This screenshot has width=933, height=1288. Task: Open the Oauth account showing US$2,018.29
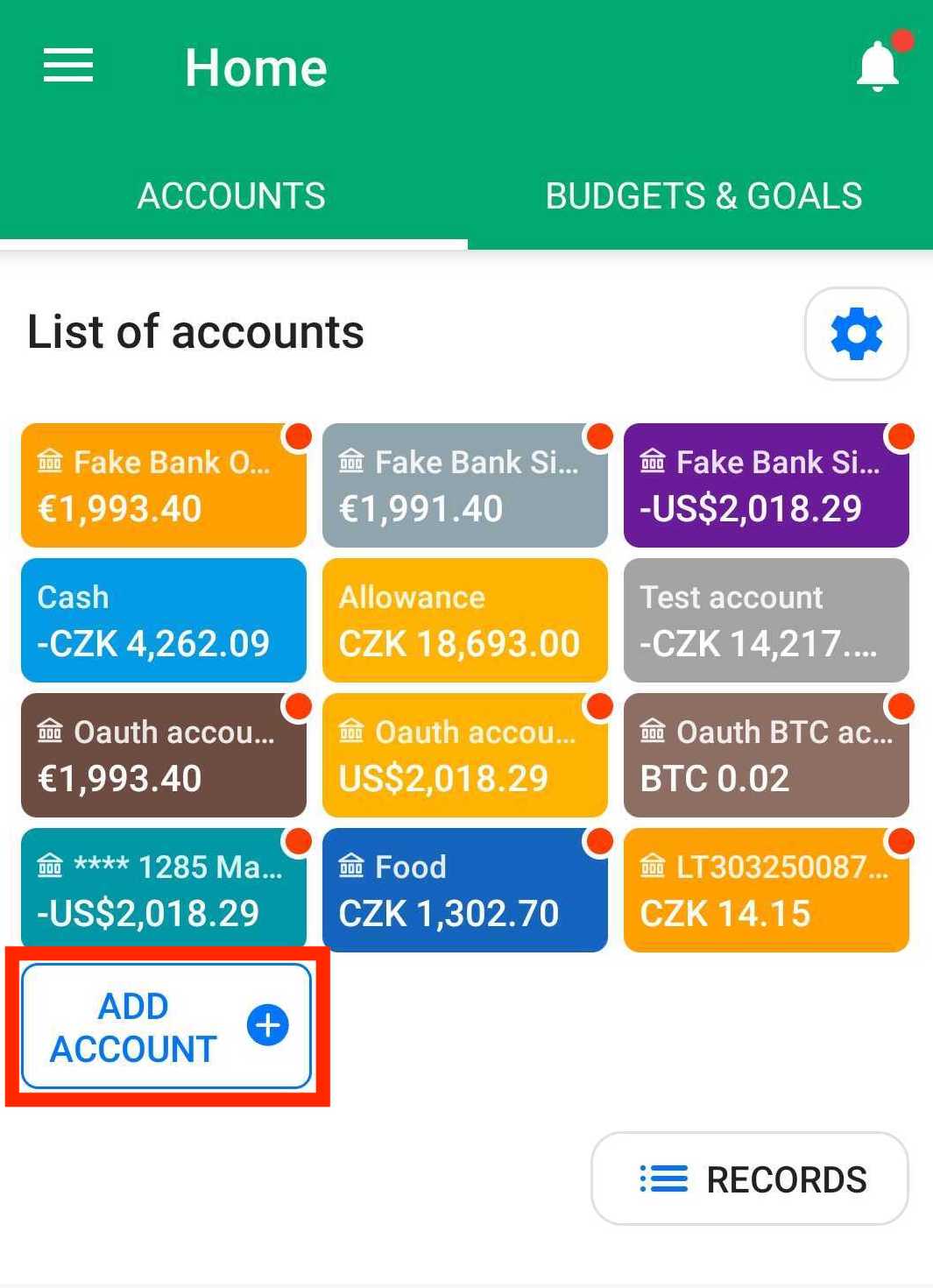(464, 754)
